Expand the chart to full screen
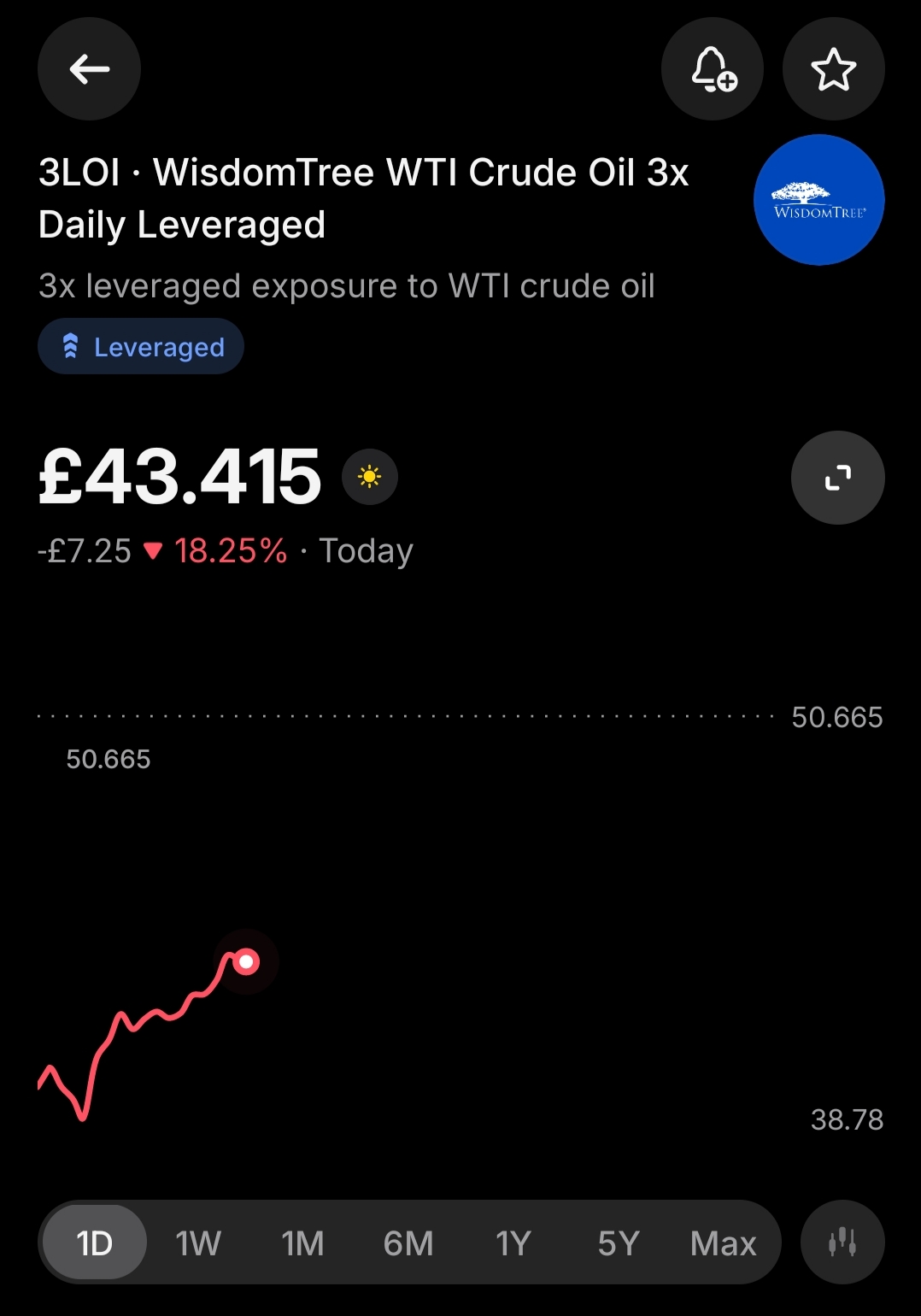The height and width of the screenshot is (1316, 921). 837,478
